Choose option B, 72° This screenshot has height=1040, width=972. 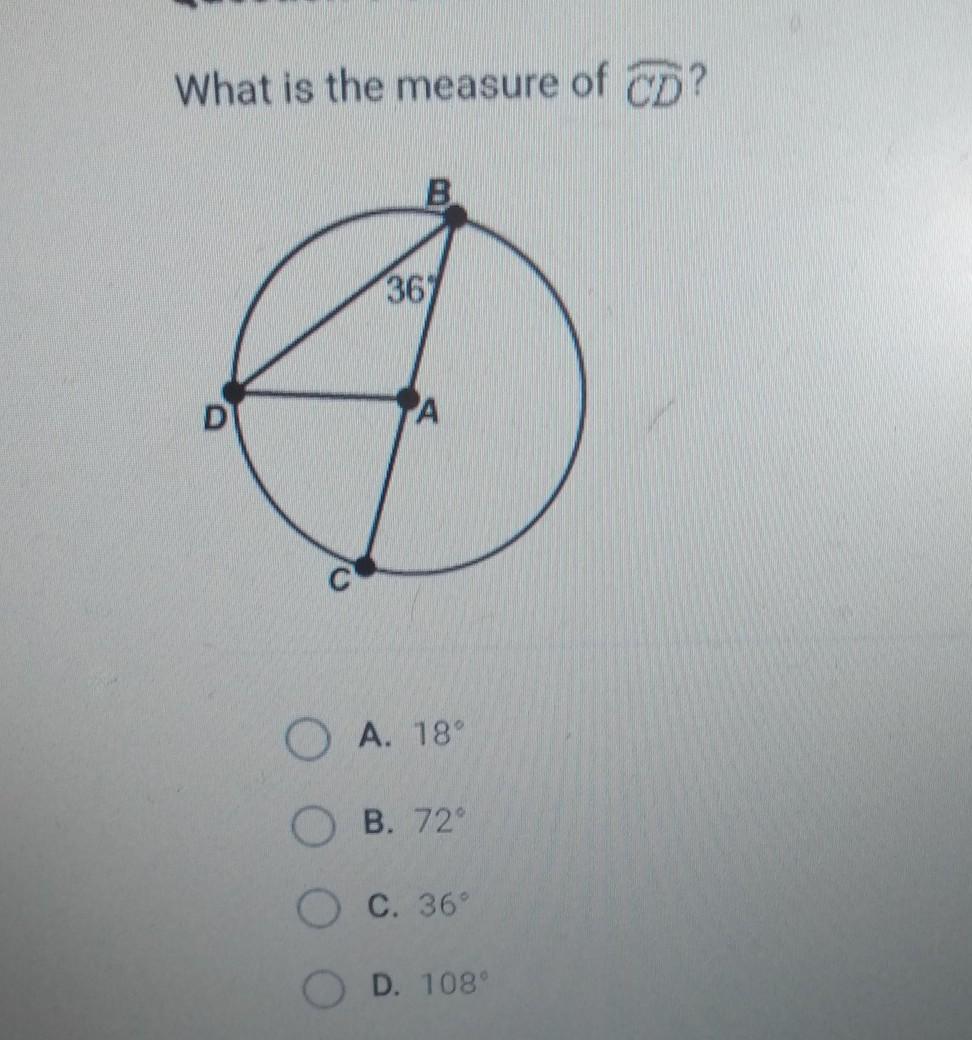tap(313, 826)
